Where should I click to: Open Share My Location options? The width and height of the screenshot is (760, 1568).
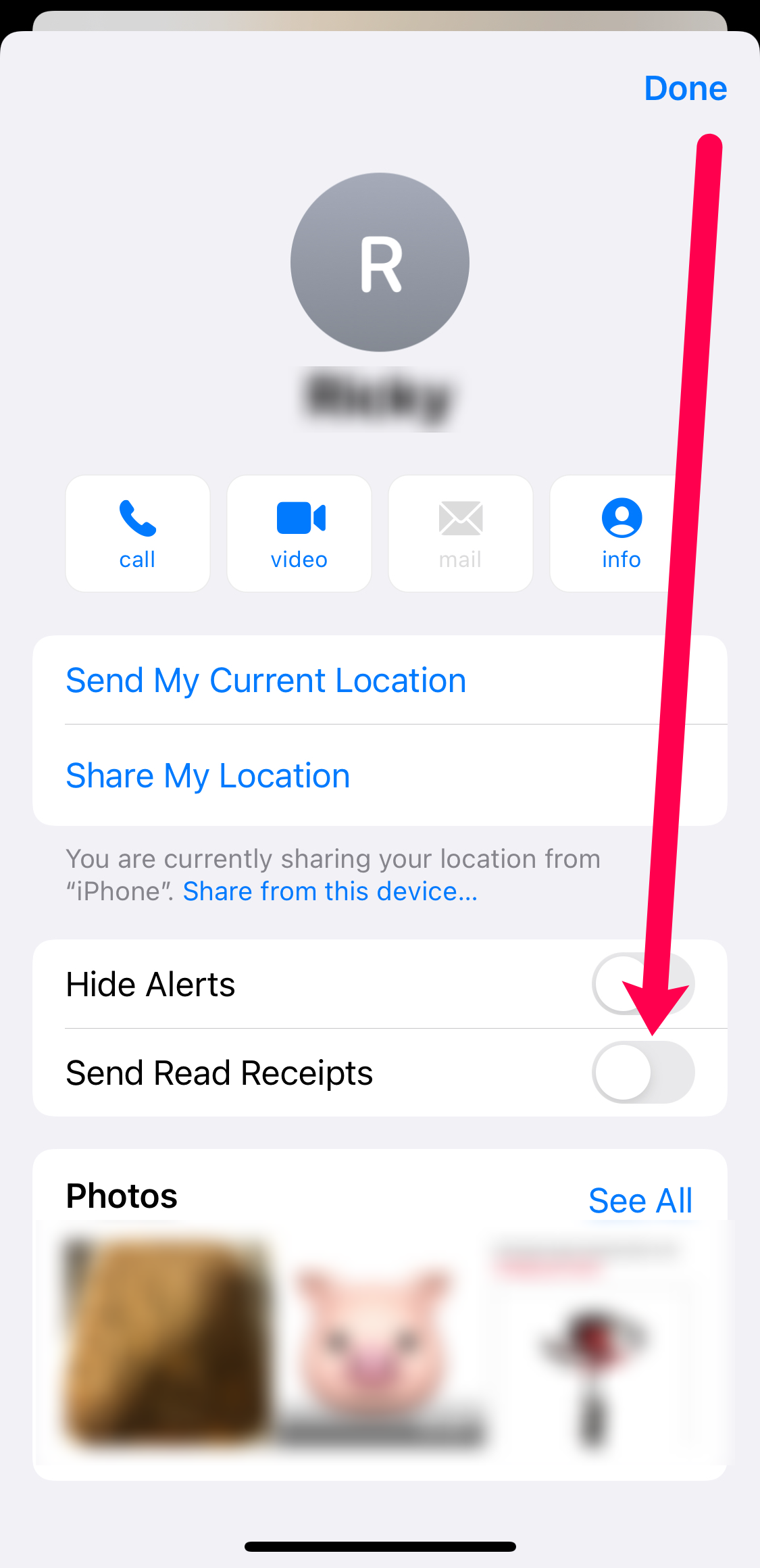[208, 775]
